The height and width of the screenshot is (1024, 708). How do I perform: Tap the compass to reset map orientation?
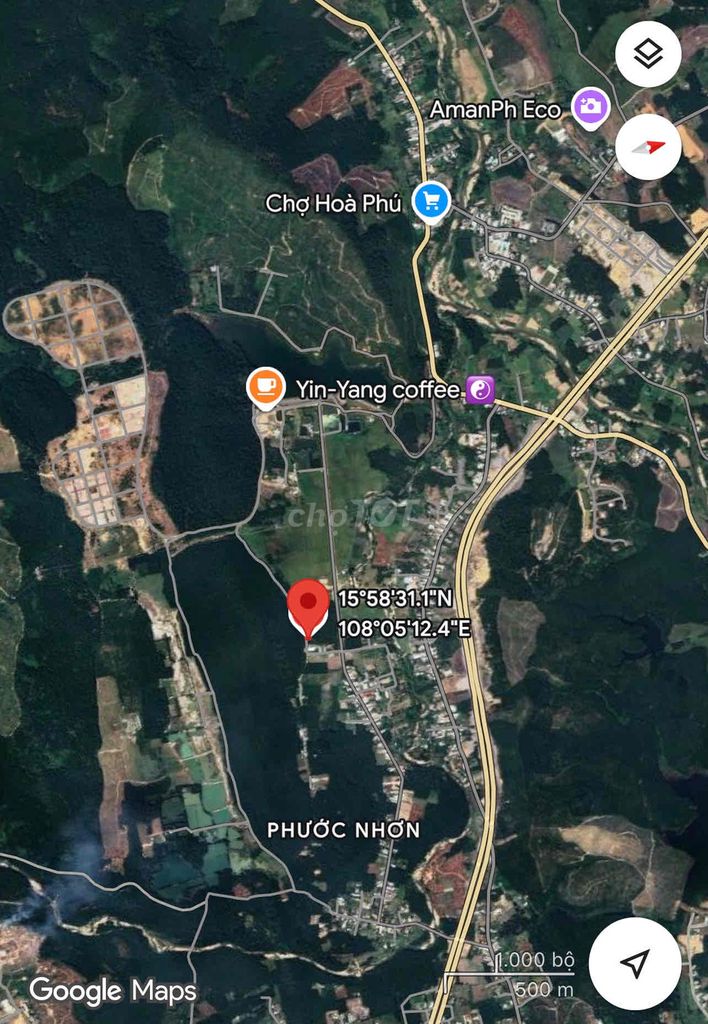648,147
